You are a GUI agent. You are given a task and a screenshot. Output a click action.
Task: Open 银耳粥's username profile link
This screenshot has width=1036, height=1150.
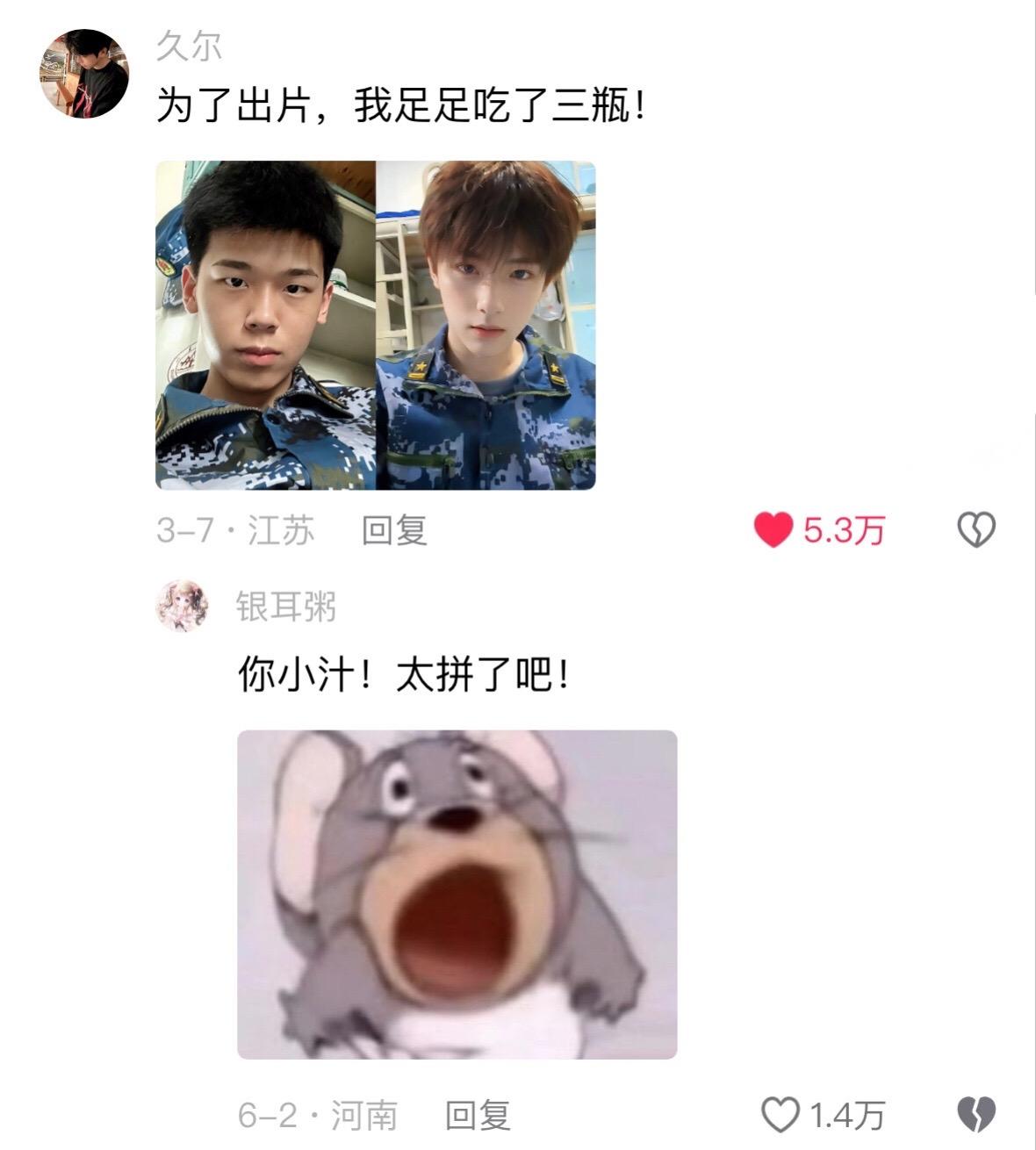point(286,607)
